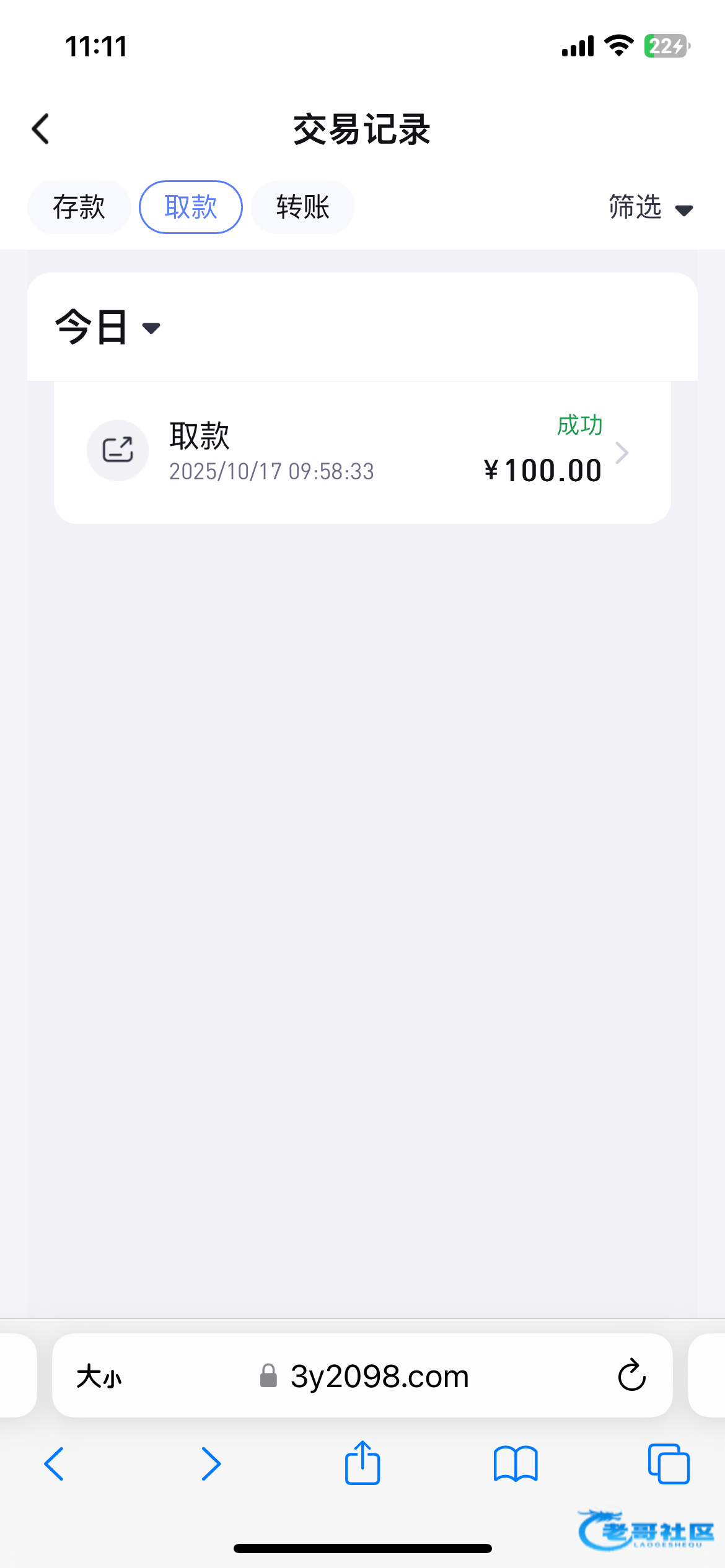This screenshot has width=725, height=1568.
Task: Go back in Safari browser history
Action: pyautogui.click(x=54, y=1464)
